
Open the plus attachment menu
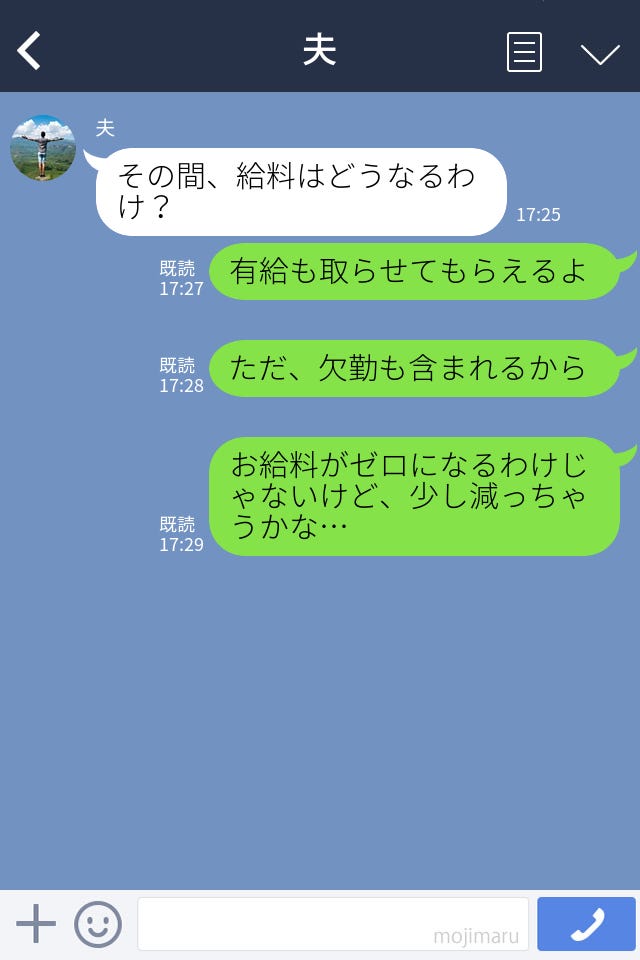click(36, 924)
